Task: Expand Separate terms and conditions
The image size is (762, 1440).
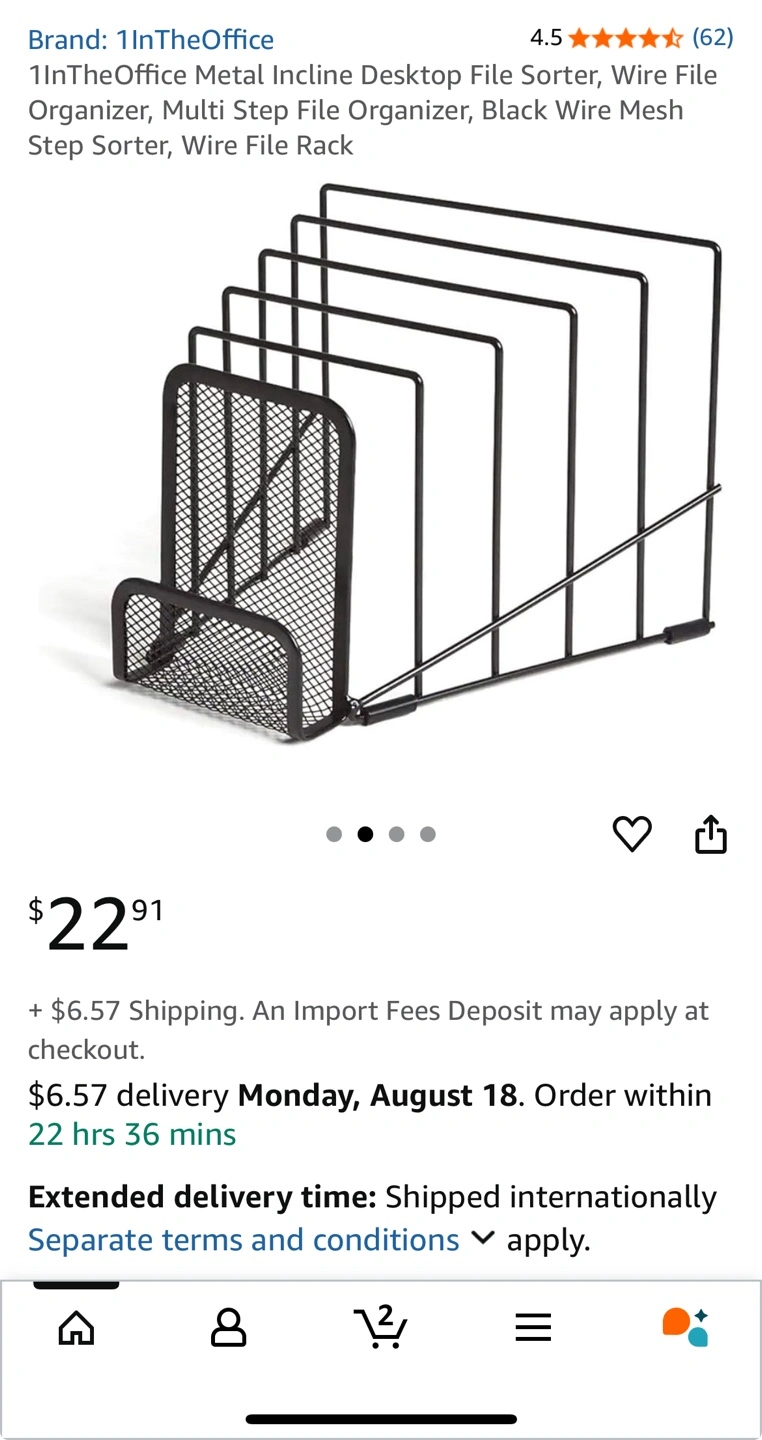Action: pyautogui.click(x=261, y=1240)
